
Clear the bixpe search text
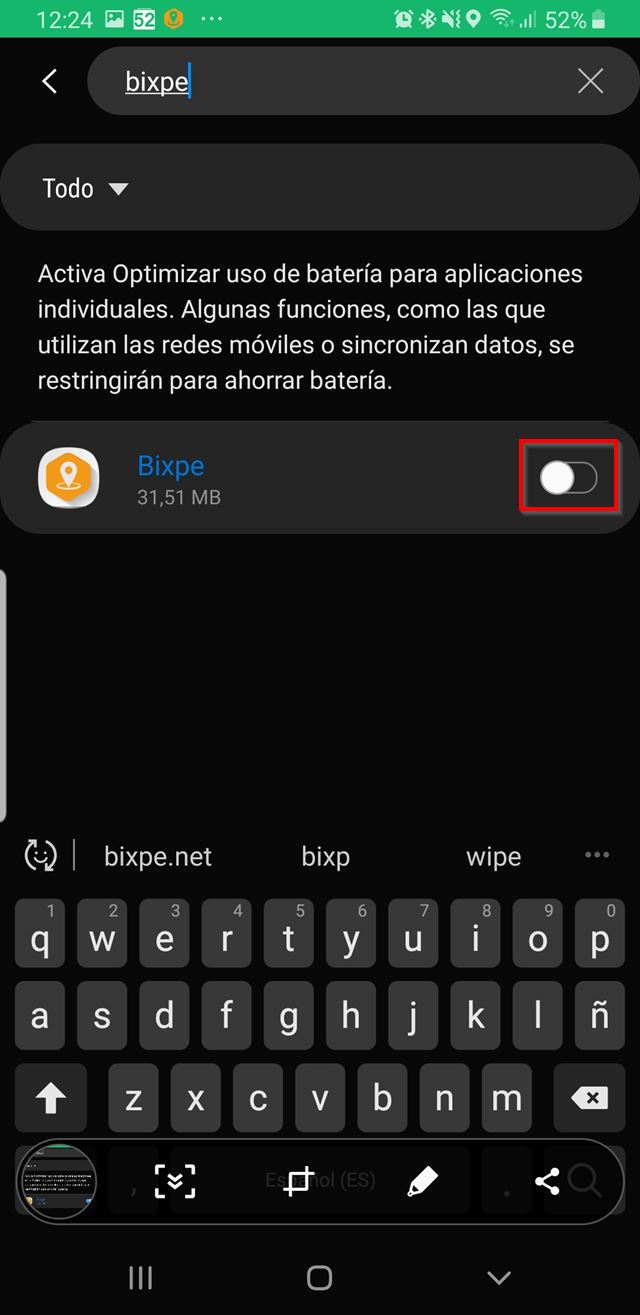590,81
